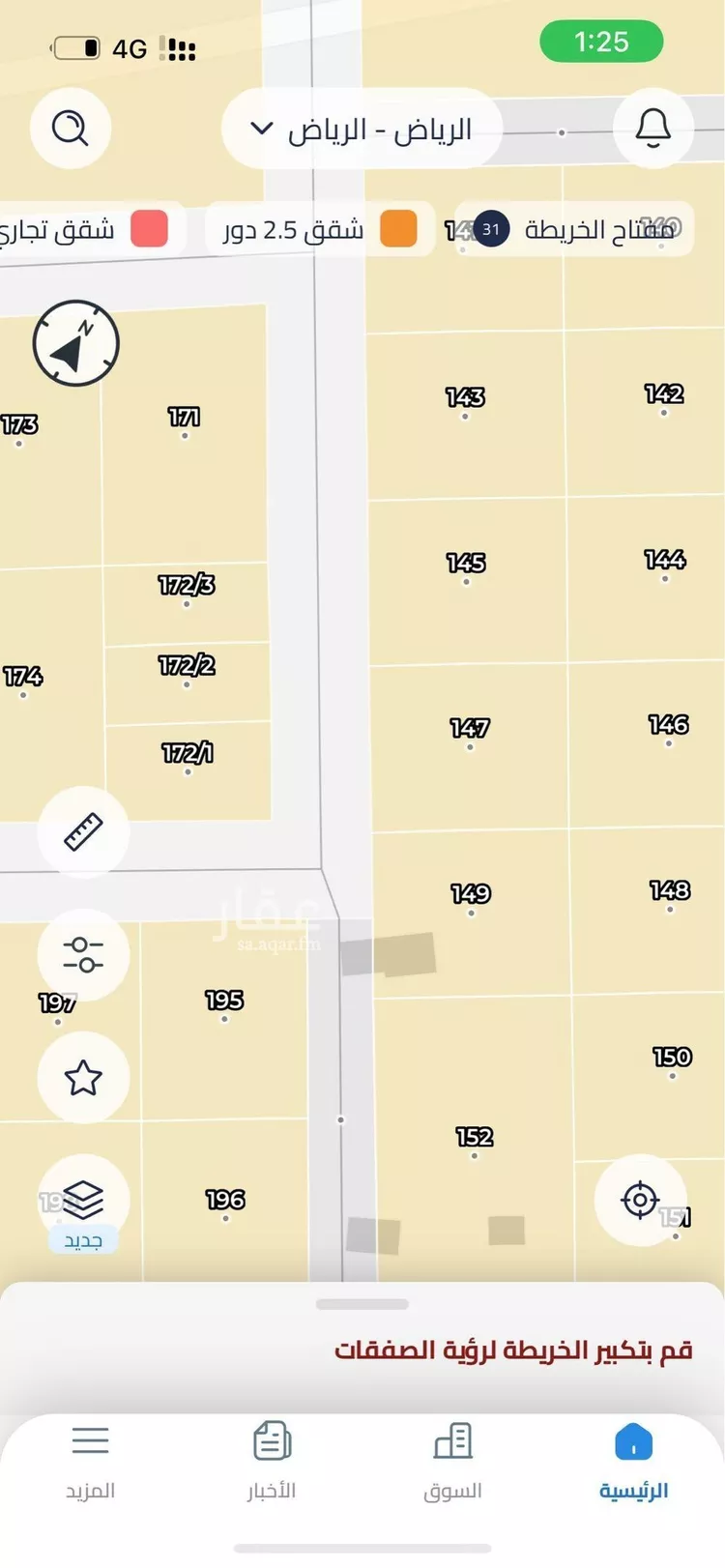Switch to the الرئيسية home tab
Viewport: 725px width, 1568px height.
(633, 1462)
